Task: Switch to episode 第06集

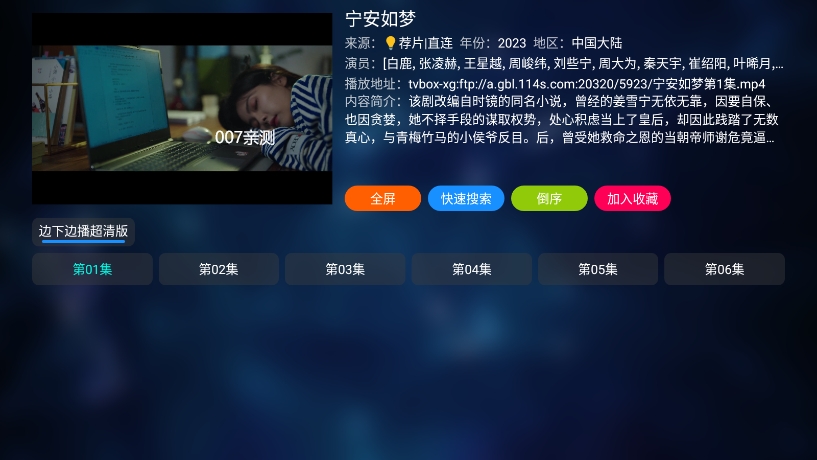Action: click(x=724, y=269)
